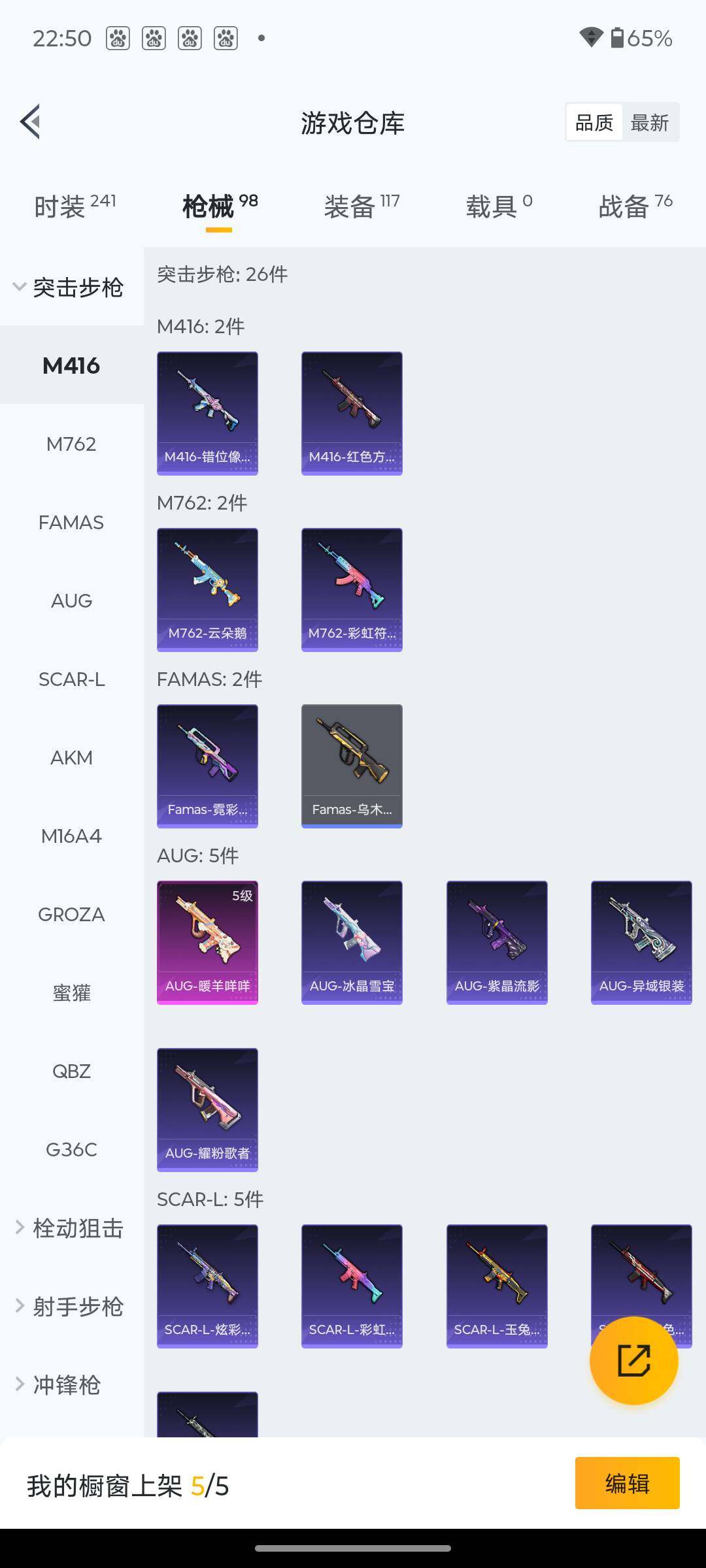The height and width of the screenshot is (1568, 706).
Task: Open the Famas-乌木... skin
Action: 352,766
